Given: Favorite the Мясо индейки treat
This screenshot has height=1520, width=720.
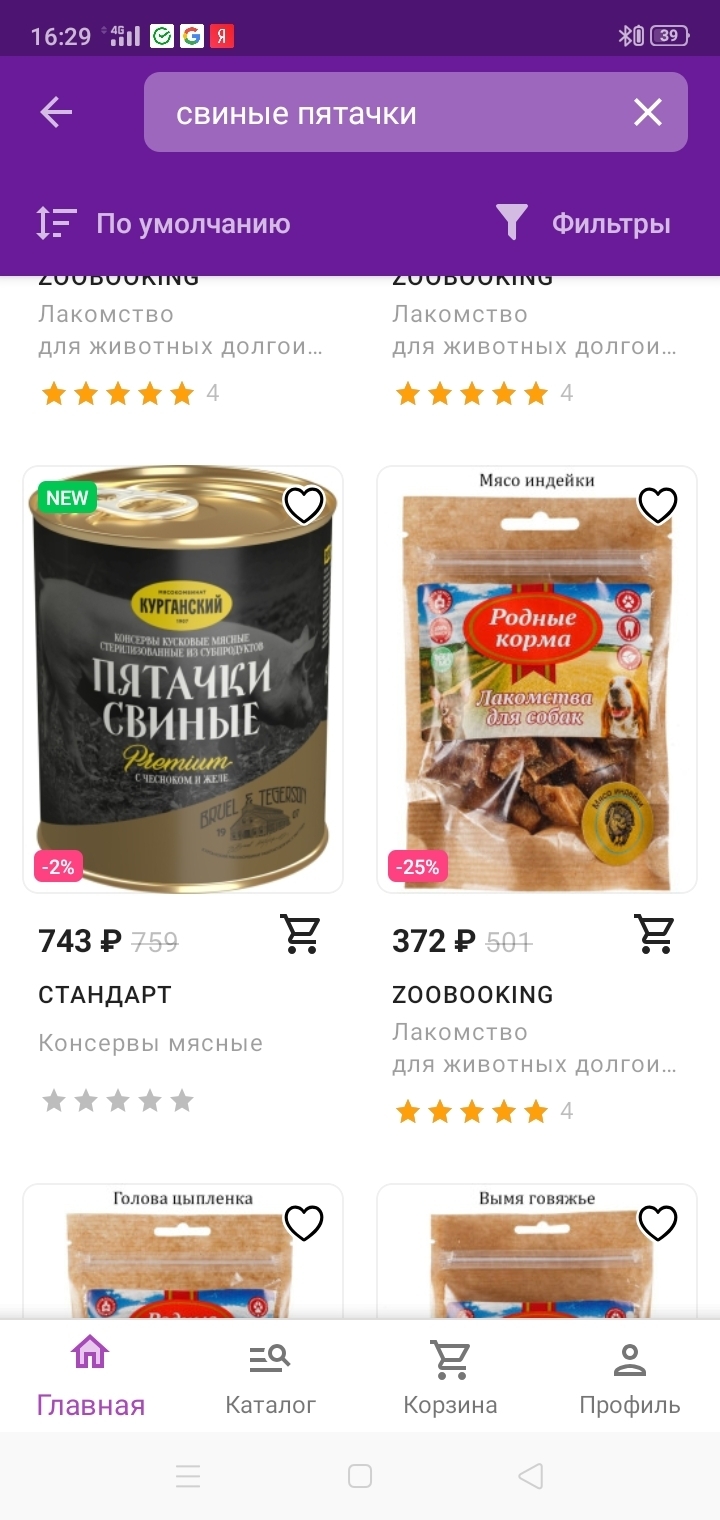Looking at the screenshot, I should [x=658, y=505].
